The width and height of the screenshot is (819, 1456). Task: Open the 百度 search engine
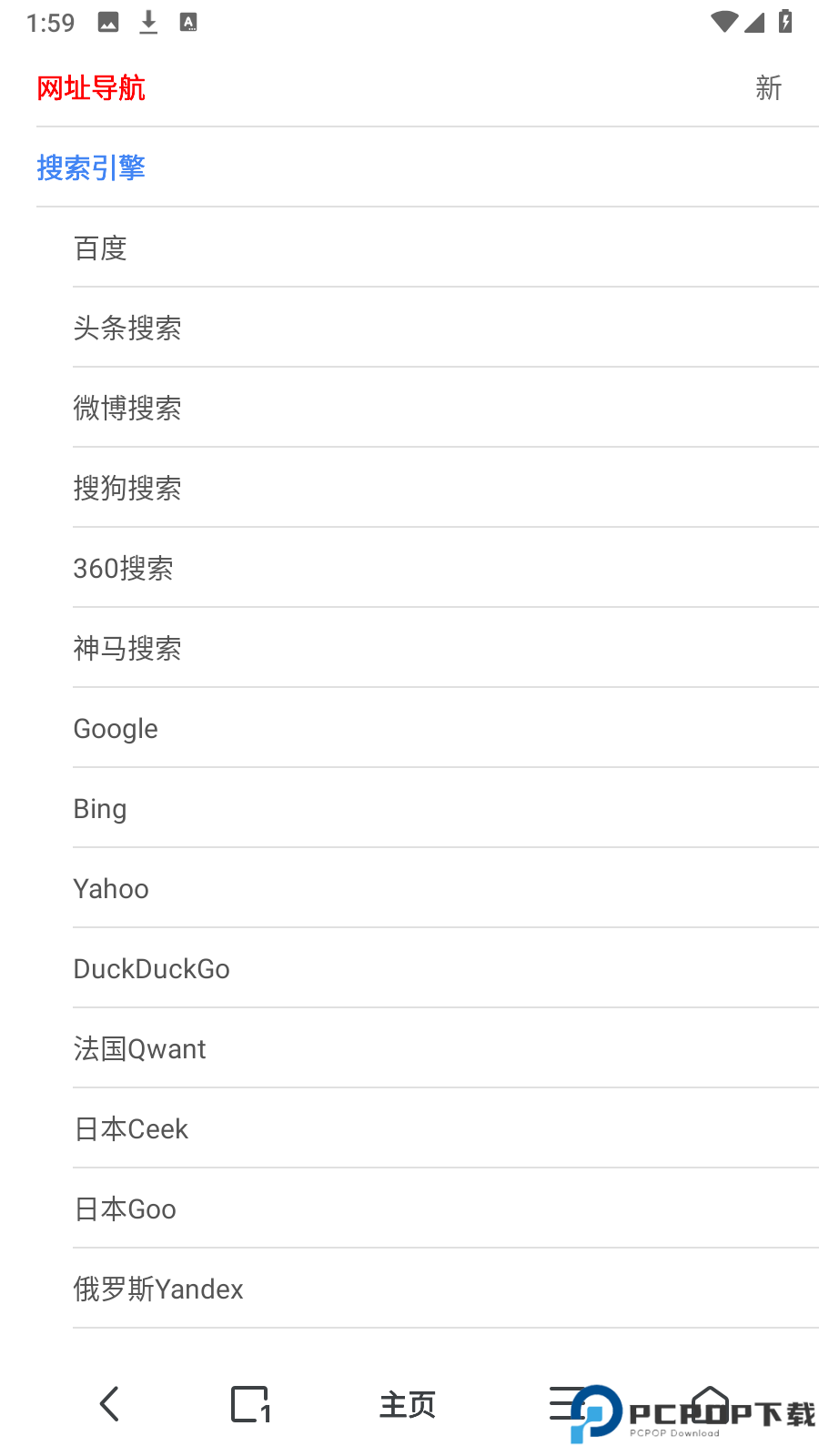[100, 248]
